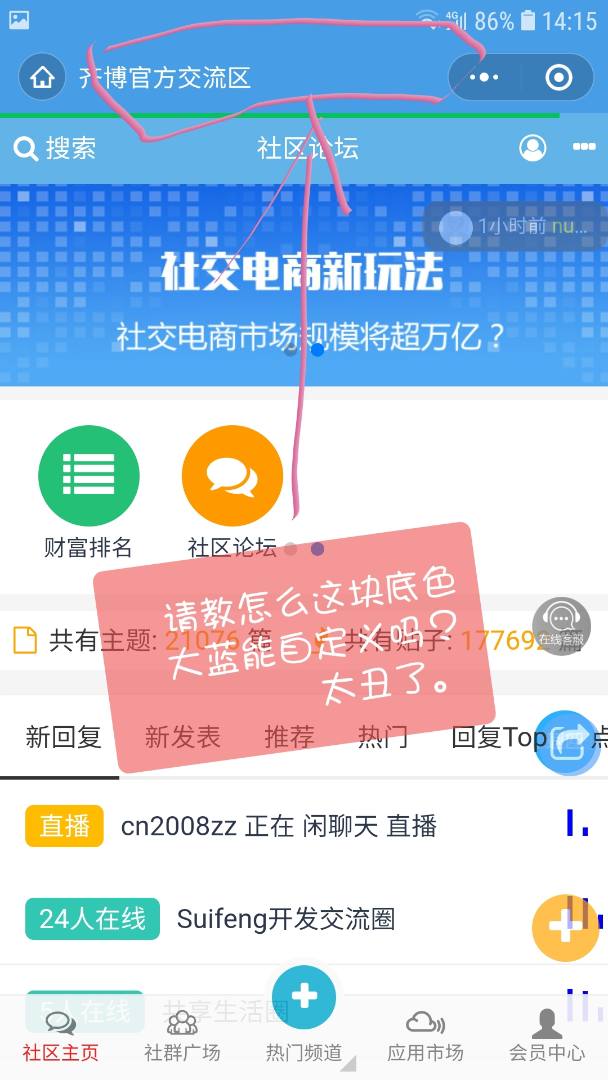Switch to 应用市场

pos(425,1036)
